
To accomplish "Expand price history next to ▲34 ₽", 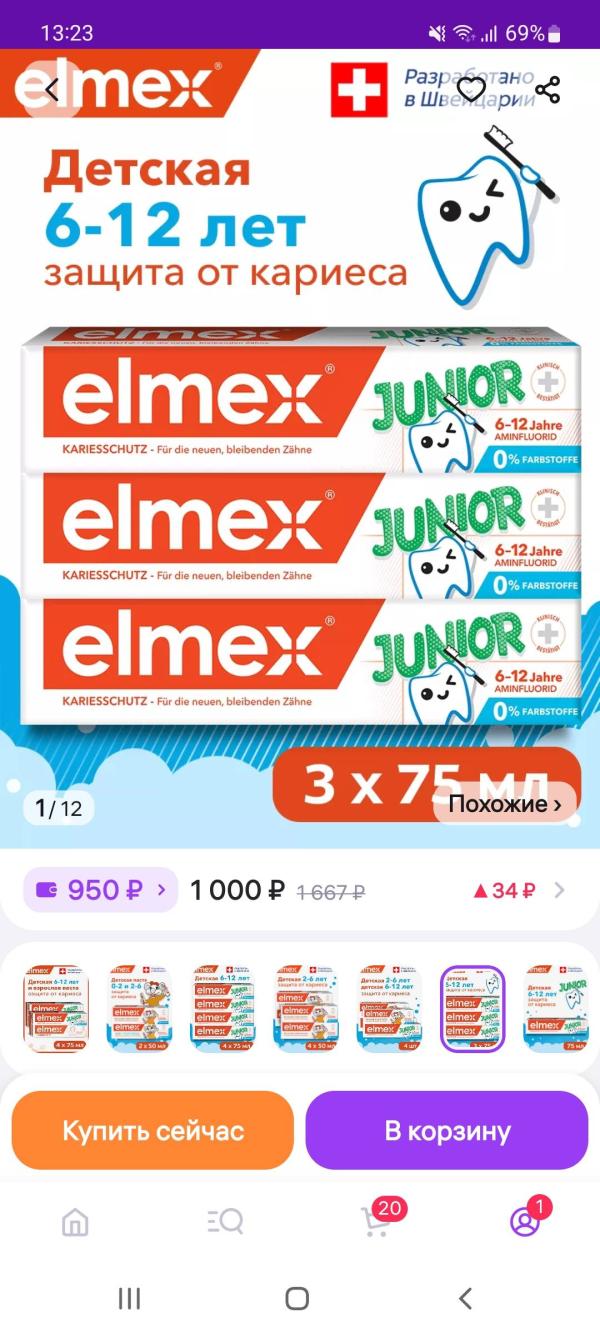I will click(x=559, y=890).
